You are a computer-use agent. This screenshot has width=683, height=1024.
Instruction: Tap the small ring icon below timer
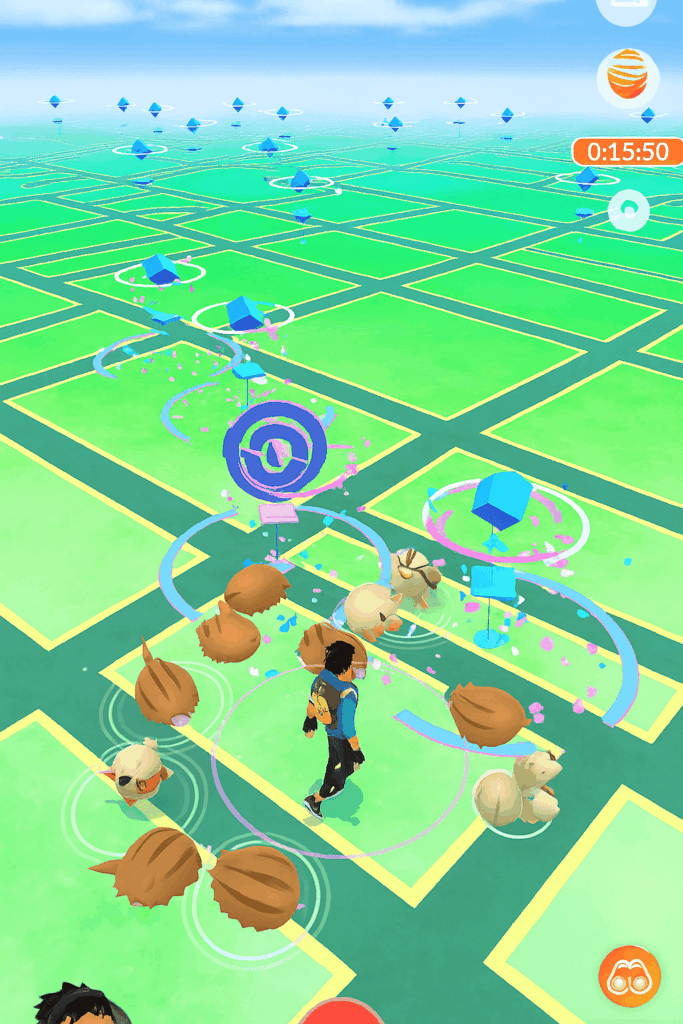point(628,210)
